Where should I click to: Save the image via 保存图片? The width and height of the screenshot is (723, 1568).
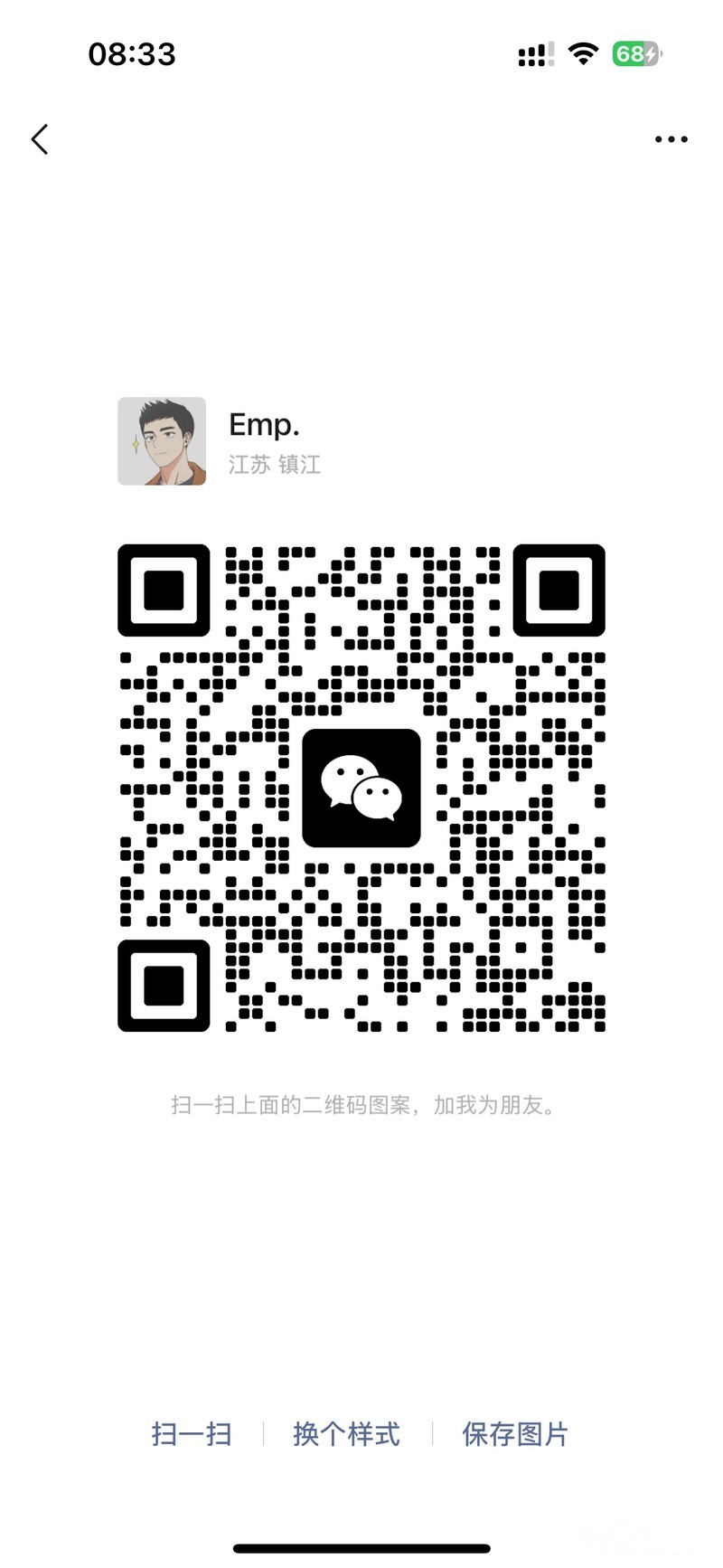515,1434
